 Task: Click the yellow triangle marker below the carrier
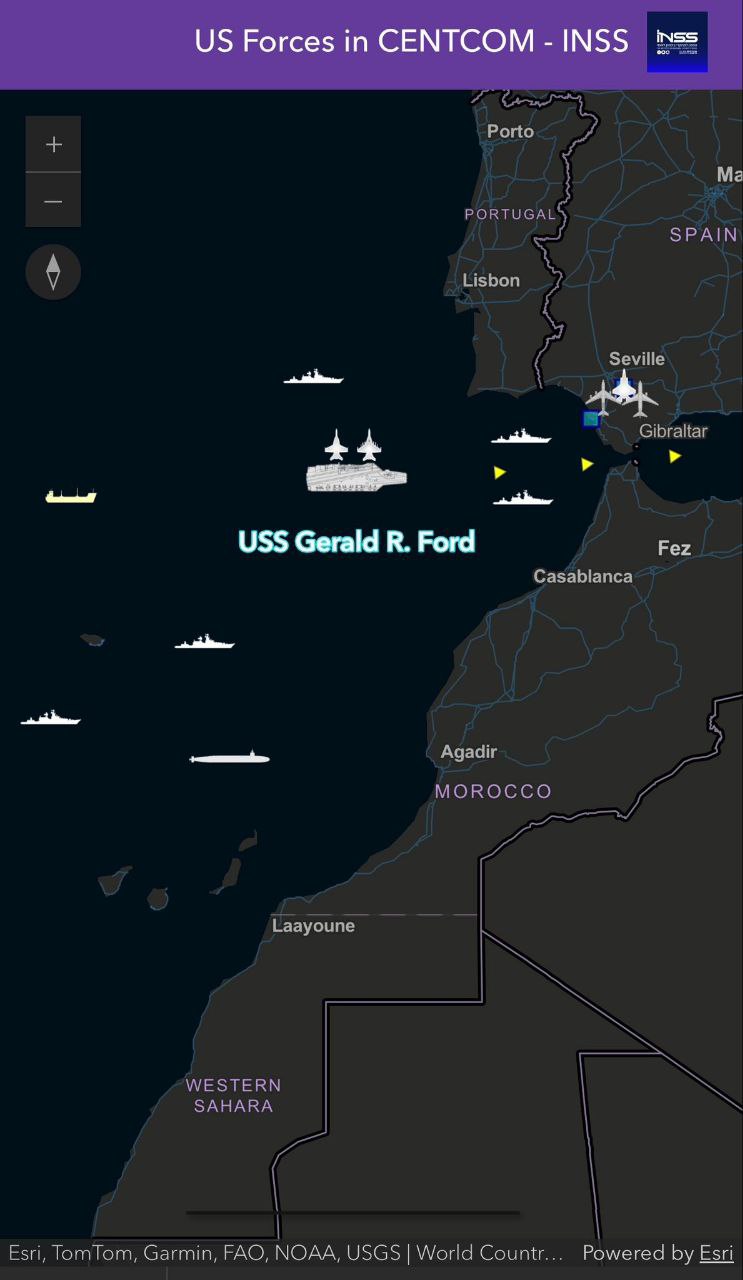(499, 470)
